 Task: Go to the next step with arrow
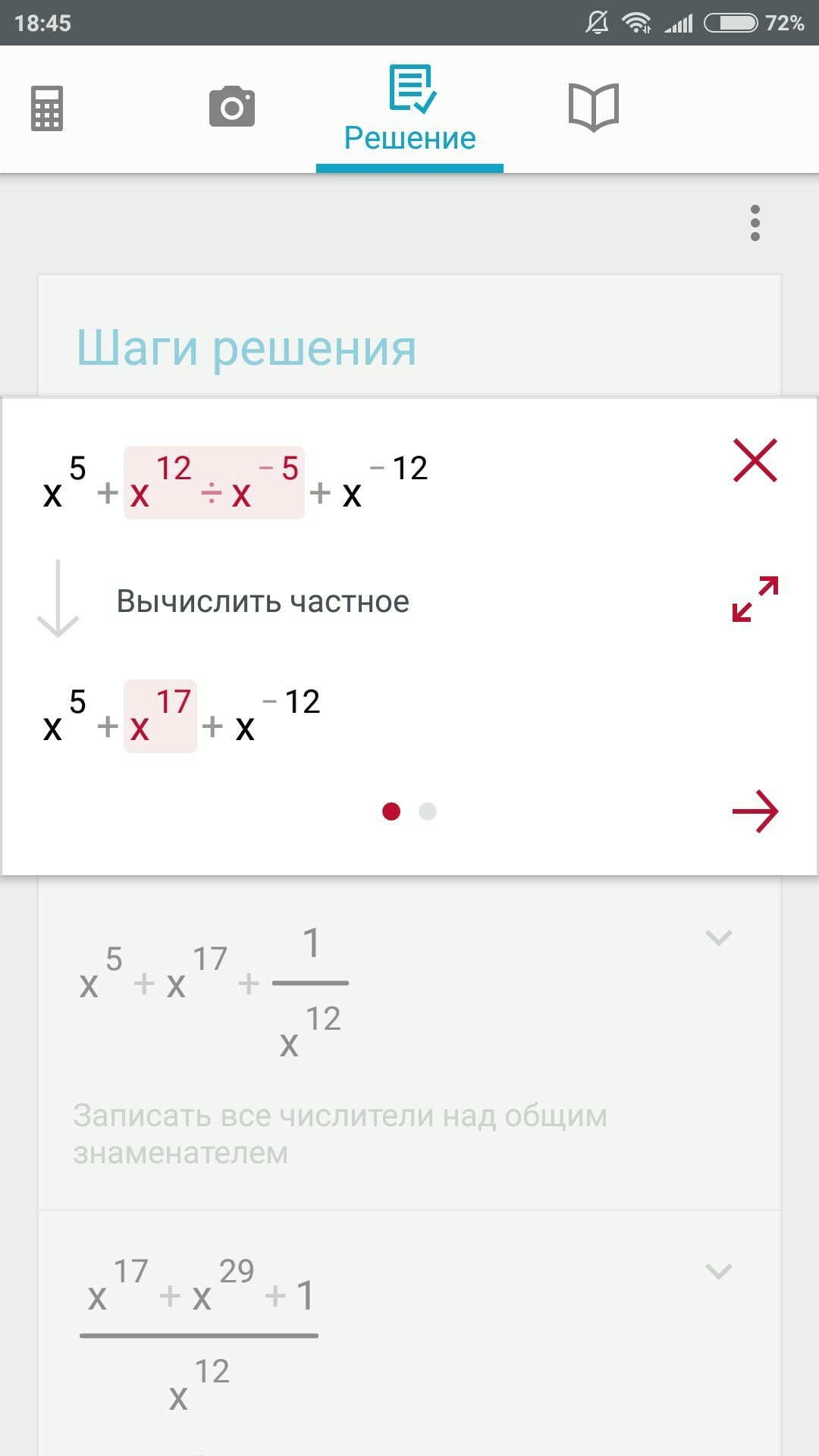pyautogui.click(x=755, y=812)
